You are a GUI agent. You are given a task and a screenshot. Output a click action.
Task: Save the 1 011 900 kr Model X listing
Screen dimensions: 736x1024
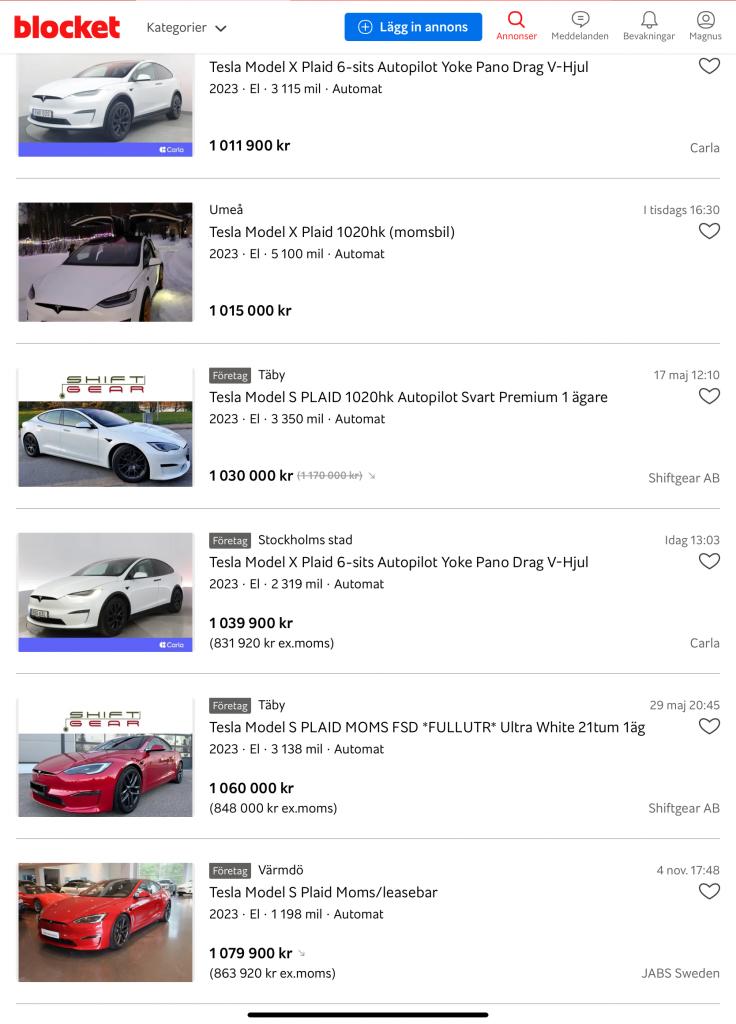(x=709, y=66)
